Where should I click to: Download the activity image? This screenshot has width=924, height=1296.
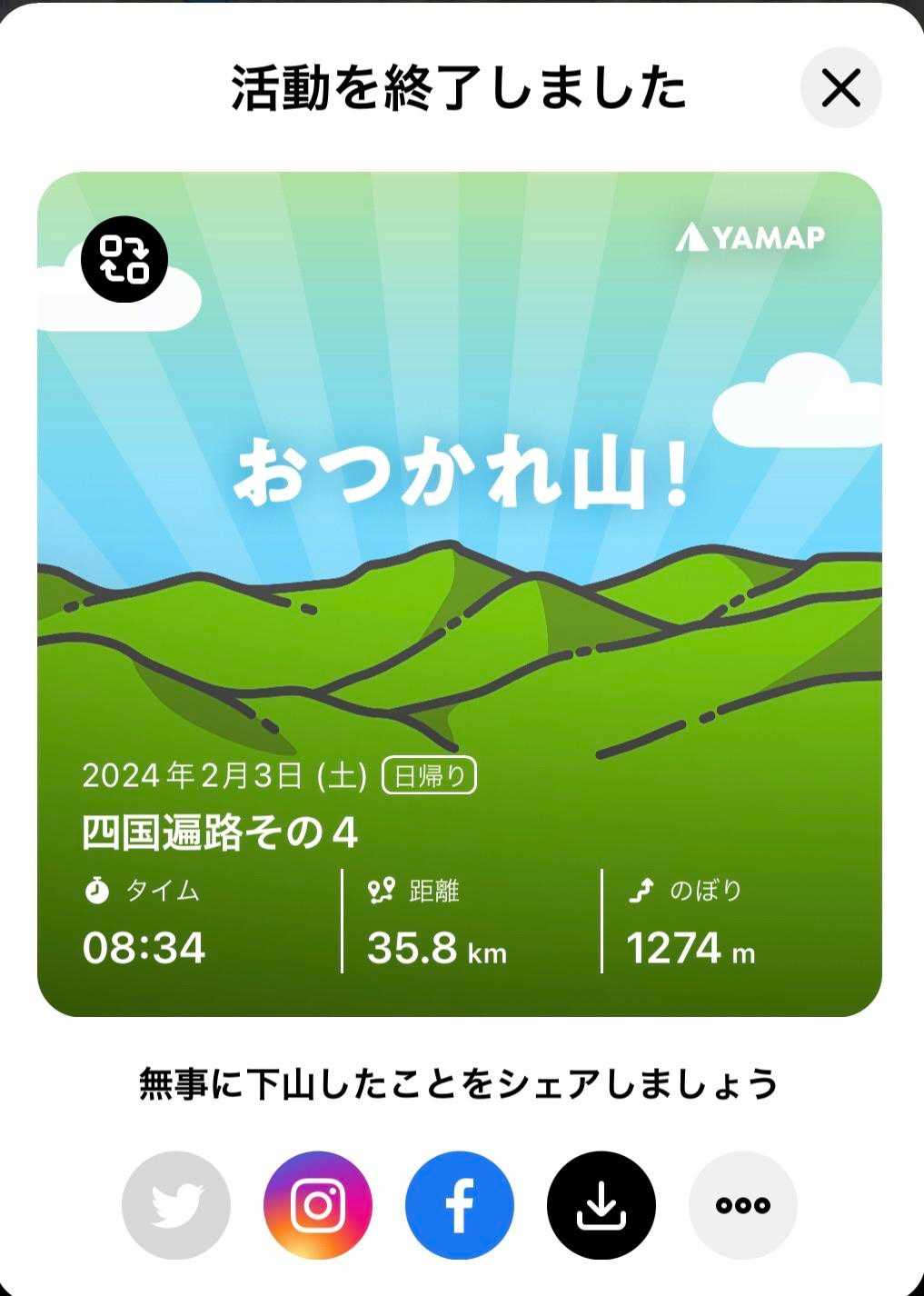point(601,1205)
